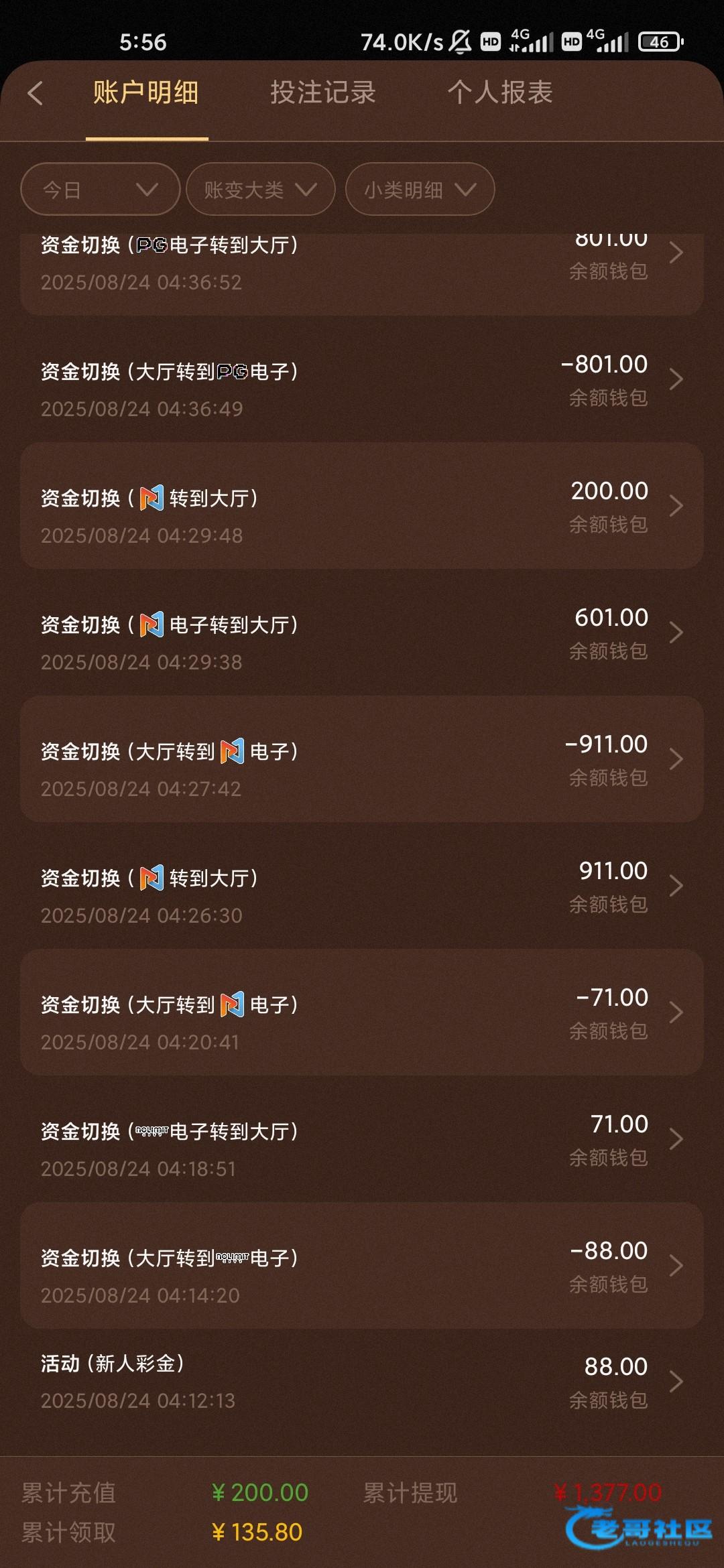Open the 小类明细 filter dropdown
Image resolution: width=724 pixels, height=1568 pixels.
pyautogui.click(x=420, y=190)
